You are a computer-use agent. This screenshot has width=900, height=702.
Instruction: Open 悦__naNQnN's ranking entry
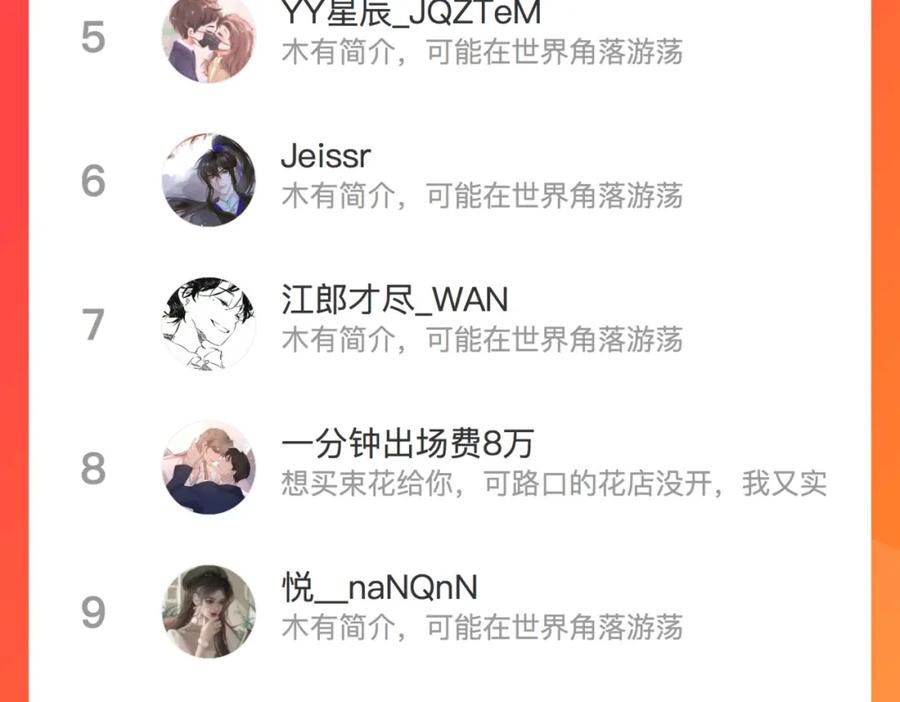point(449,611)
